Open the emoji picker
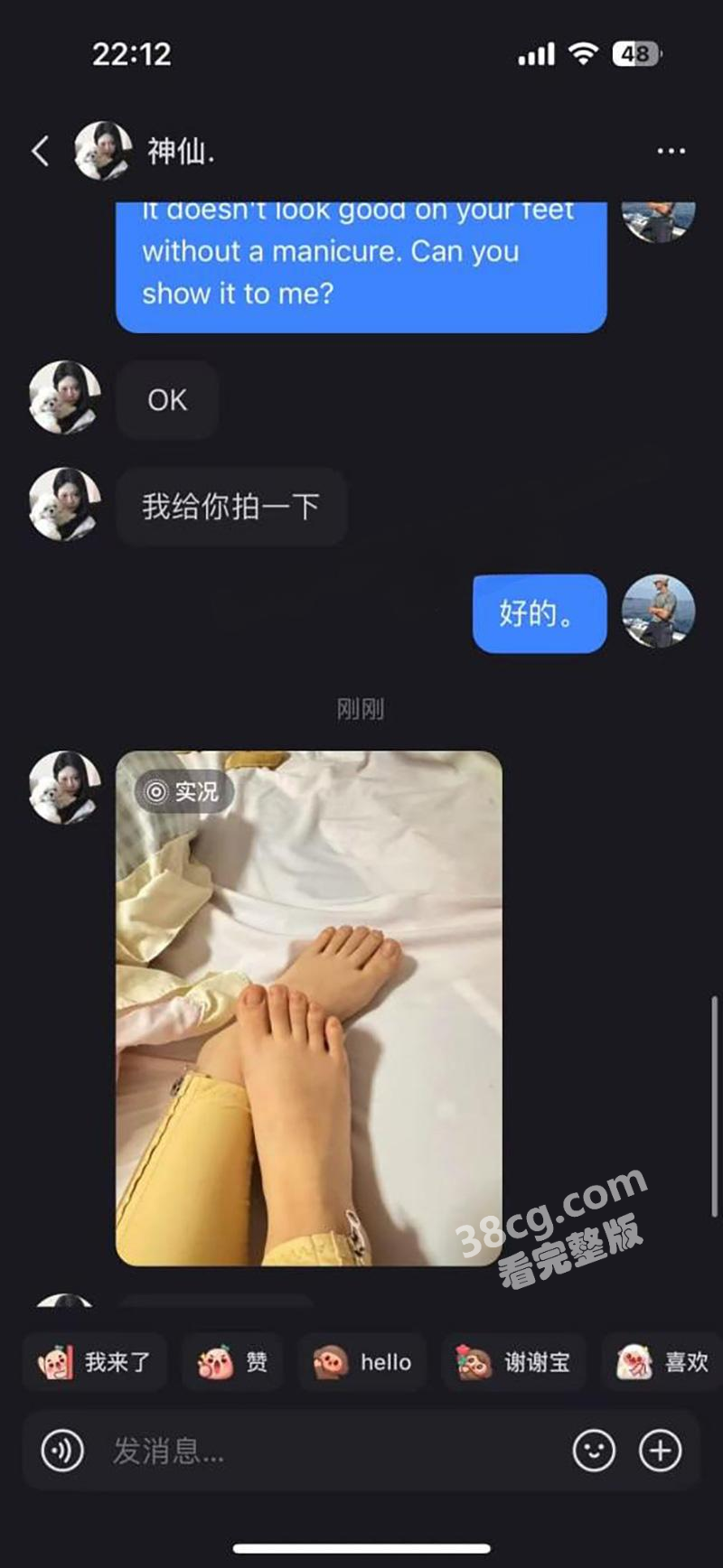 594,1451
